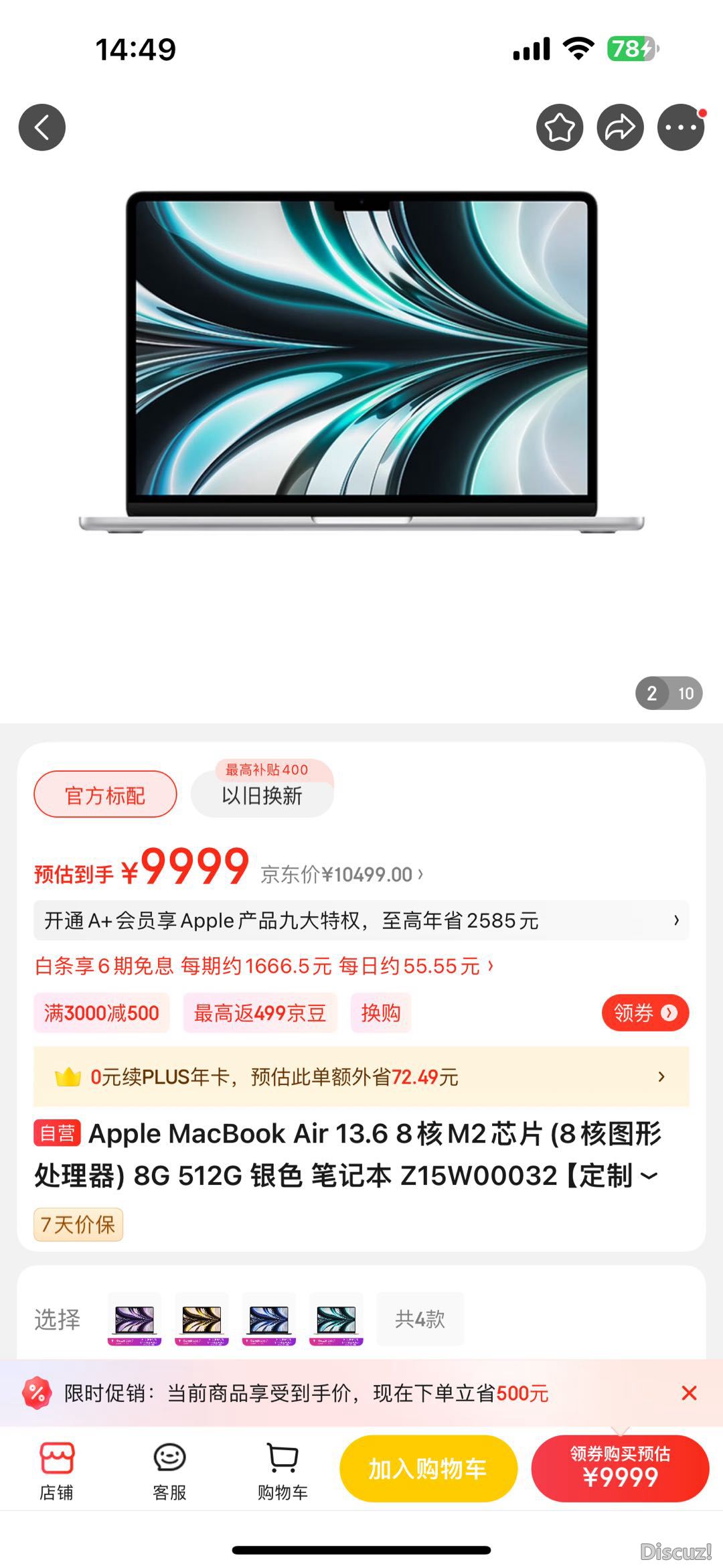
Task: Open the A+会员 Apple privileges banner
Action: tap(361, 921)
